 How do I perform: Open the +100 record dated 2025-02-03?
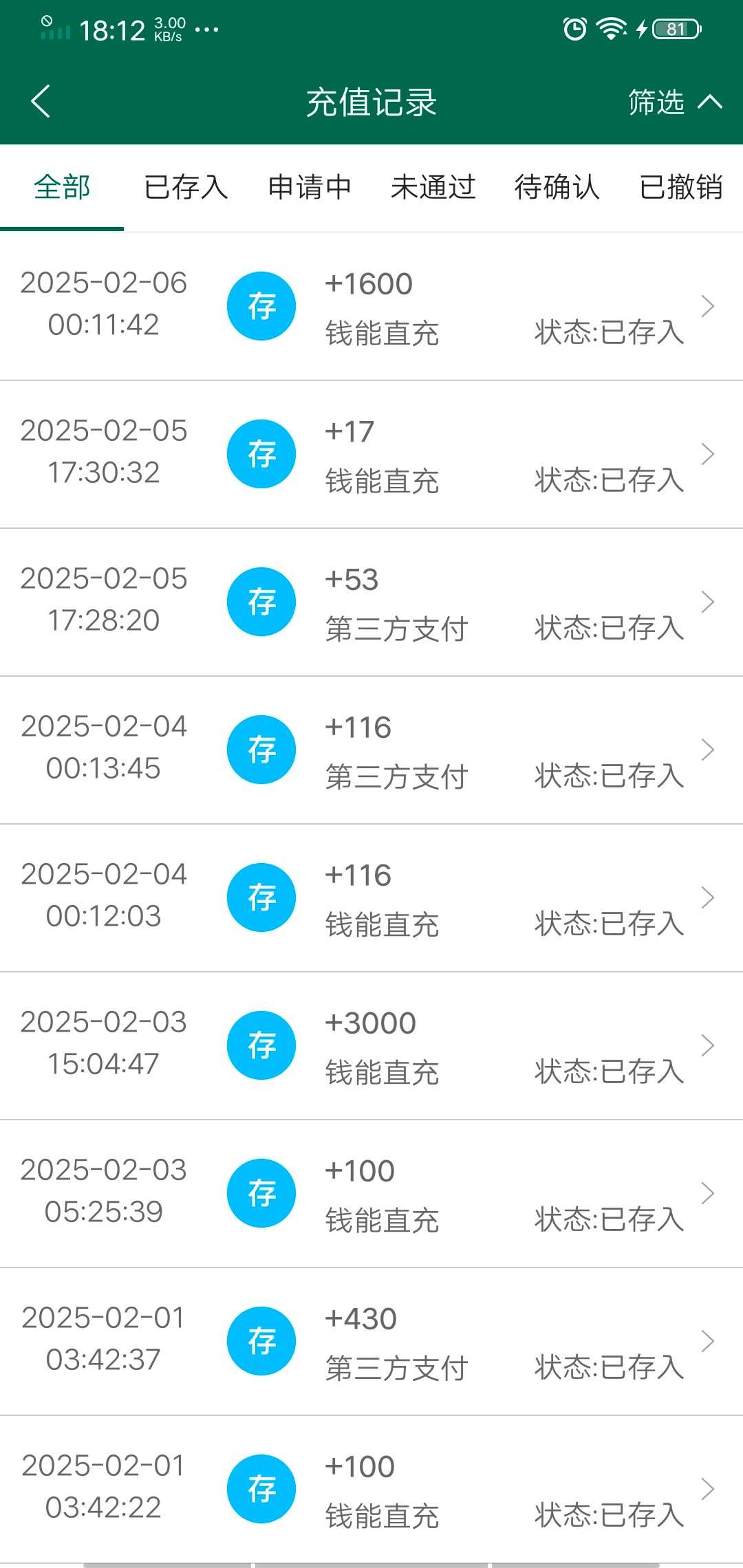(371, 1194)
